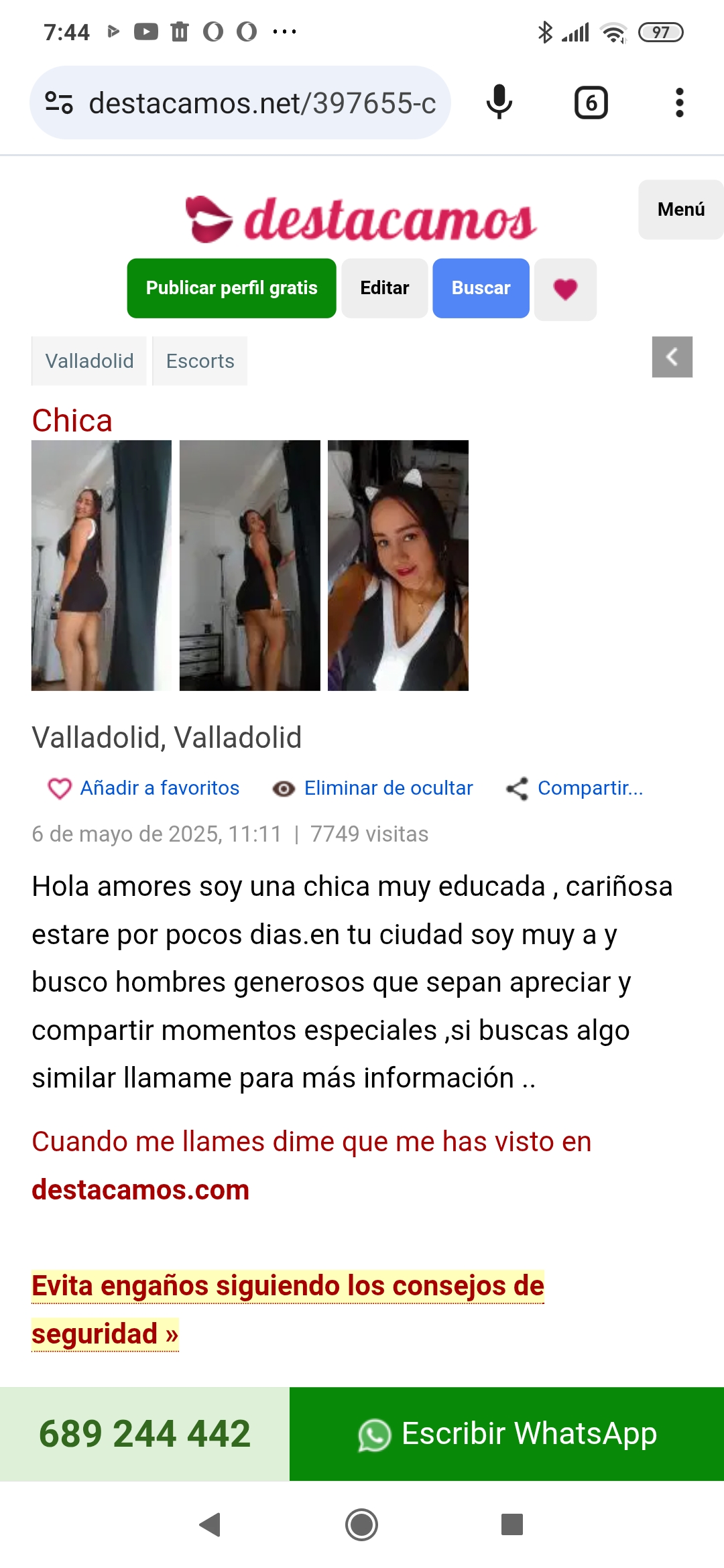Select Añadir a favoritos
724x1568 pixels.
(x=143, y=788)
